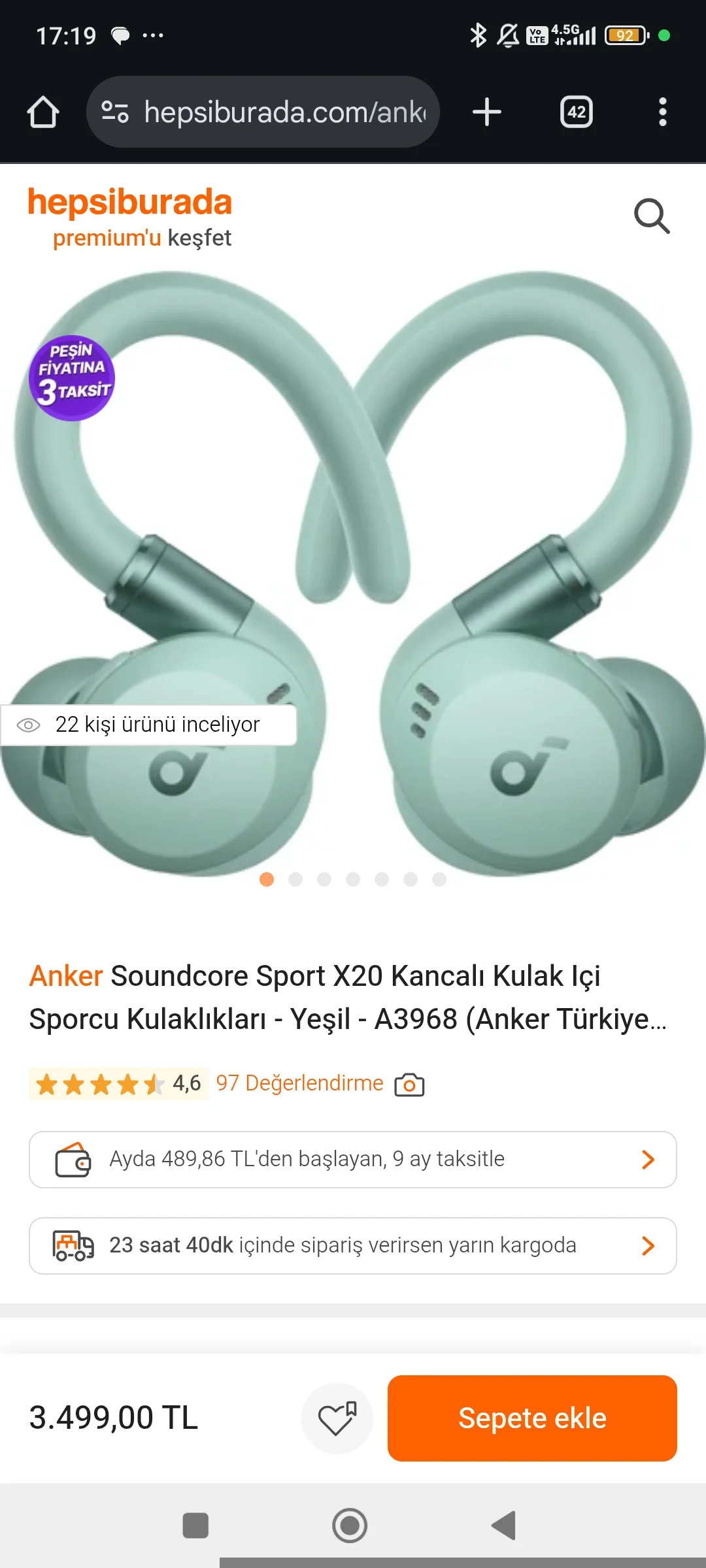Viewport: 706px width, 1568px height.
Task: Add the product to favorites with the heart
Action: [337, 1418]
